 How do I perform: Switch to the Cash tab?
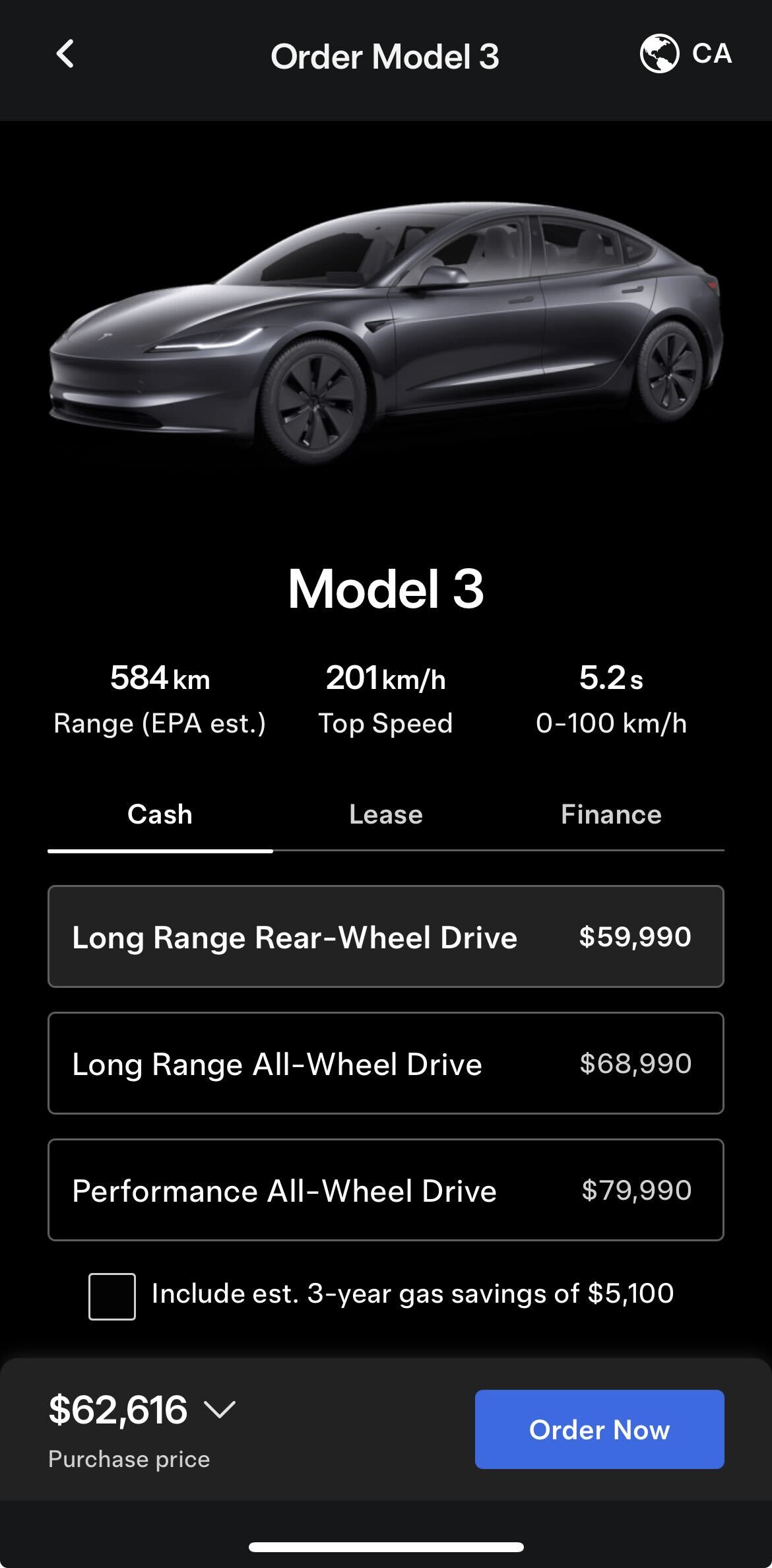(x=160, y=814)
